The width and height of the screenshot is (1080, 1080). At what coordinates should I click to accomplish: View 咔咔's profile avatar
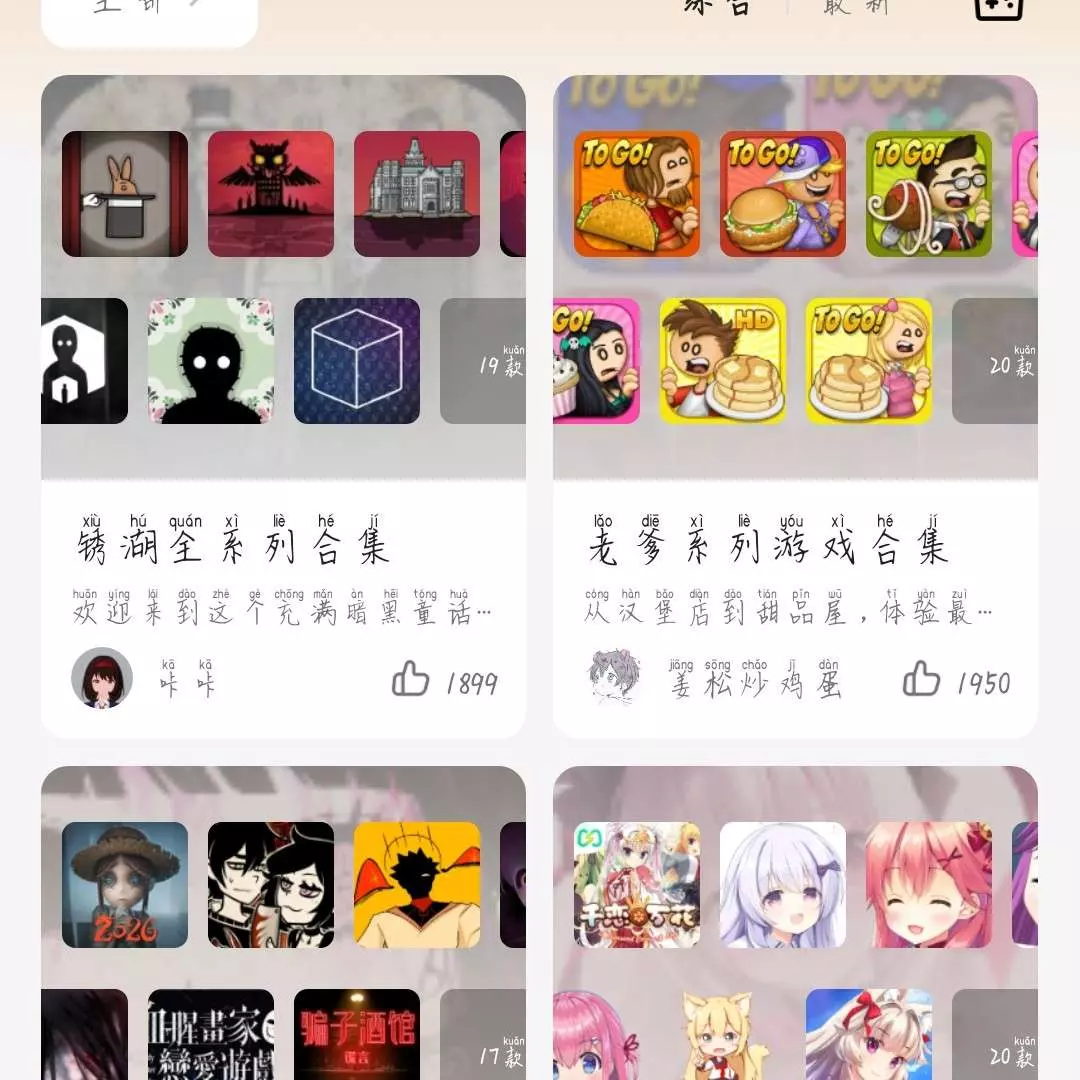pyautogui.click(x=102, y=678)
